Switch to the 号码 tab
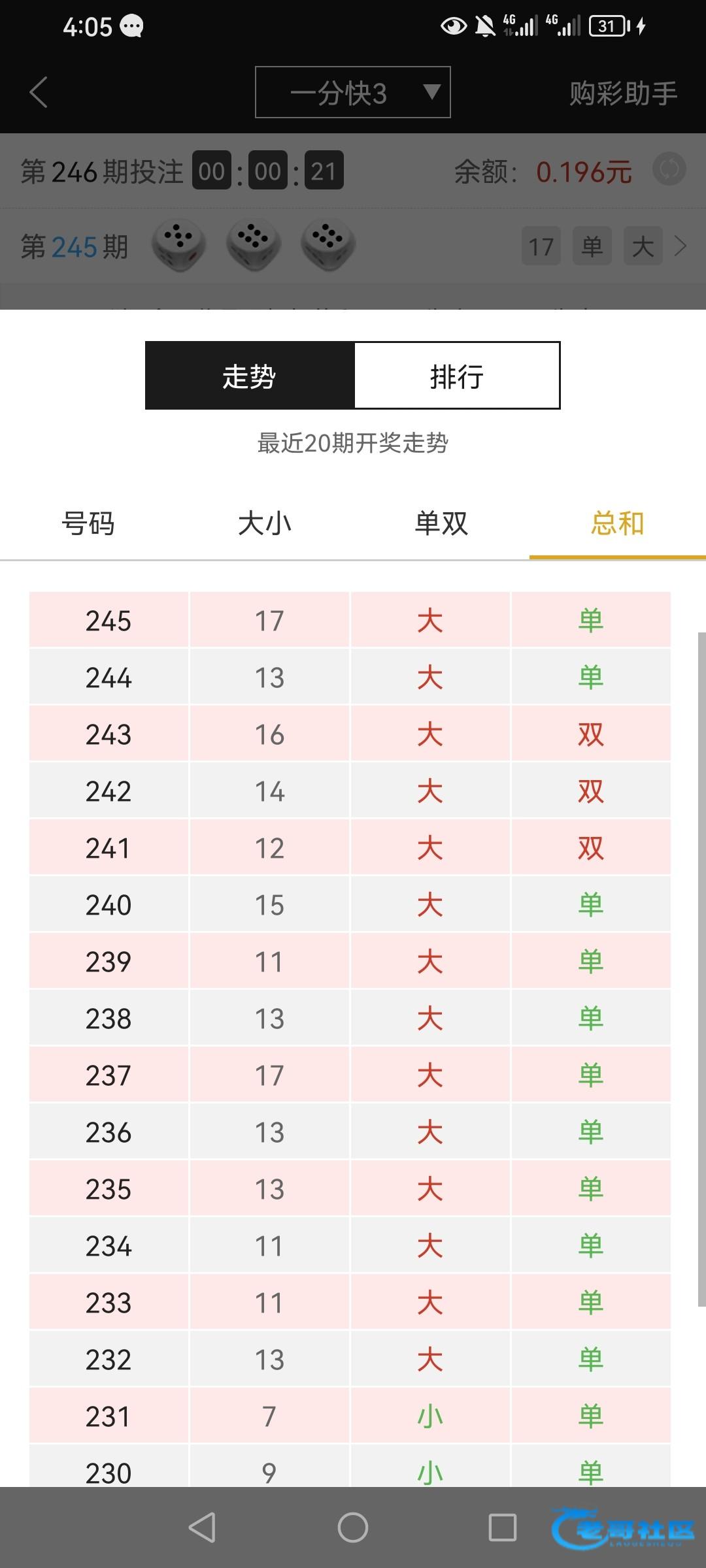 [88, 523]
